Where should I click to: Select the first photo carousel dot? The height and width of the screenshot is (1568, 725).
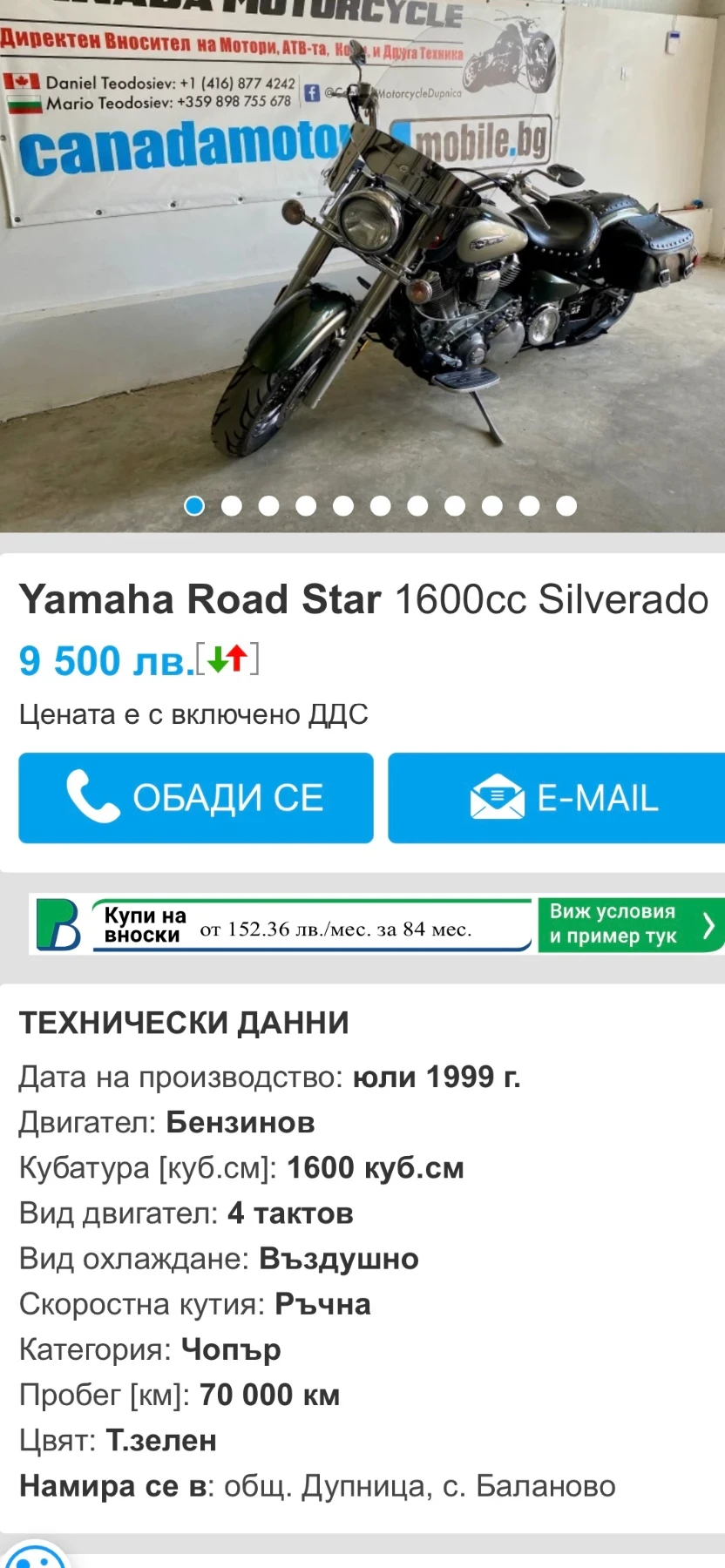coord(194,505)
